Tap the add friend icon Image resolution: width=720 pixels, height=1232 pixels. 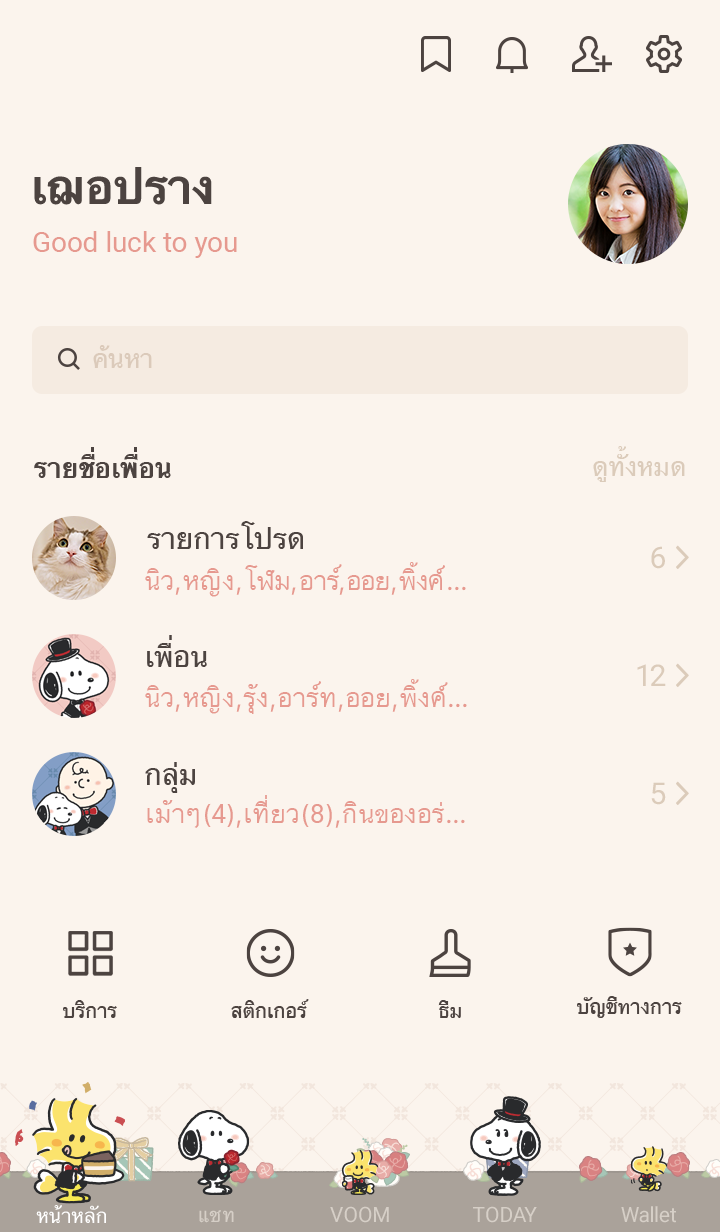click(590, 55)
